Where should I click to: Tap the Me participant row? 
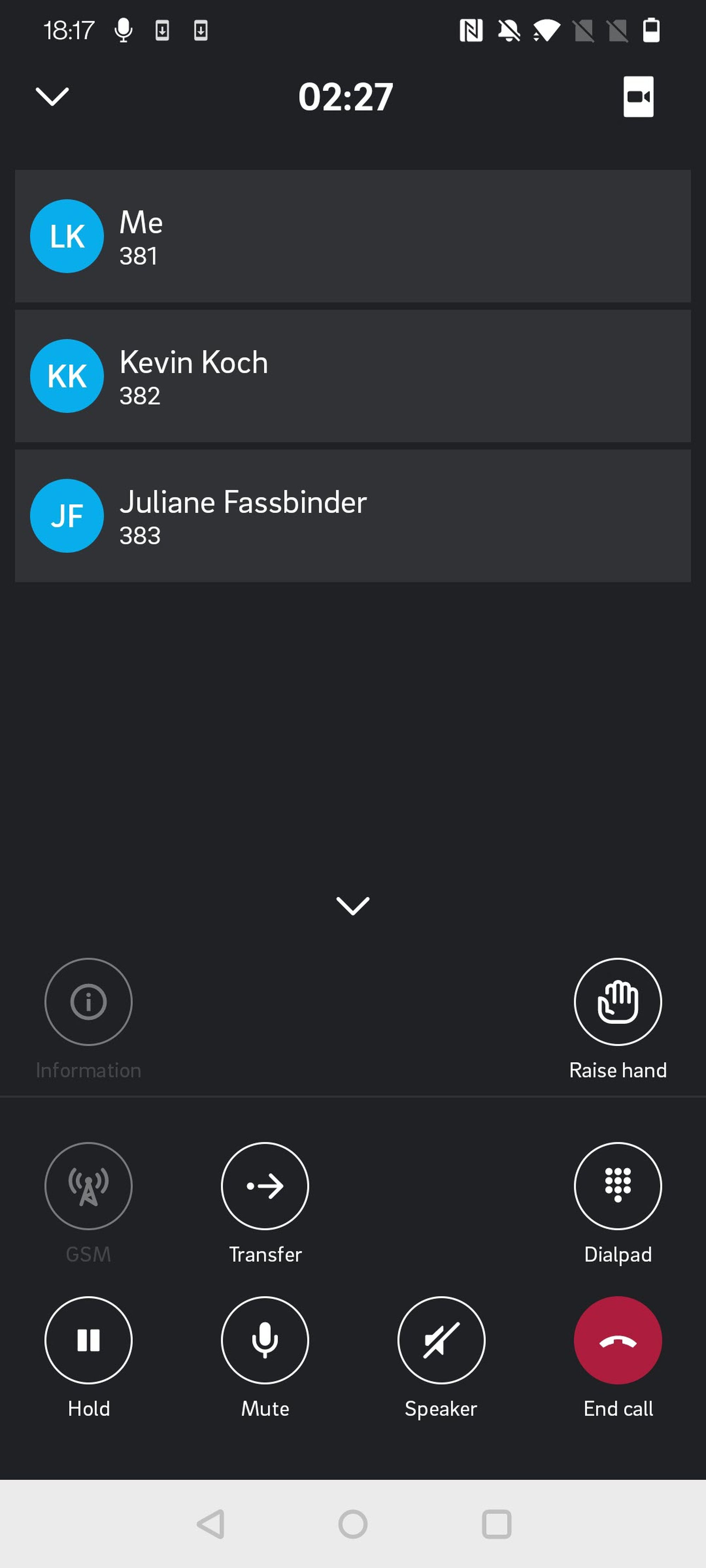click(353, 236)
